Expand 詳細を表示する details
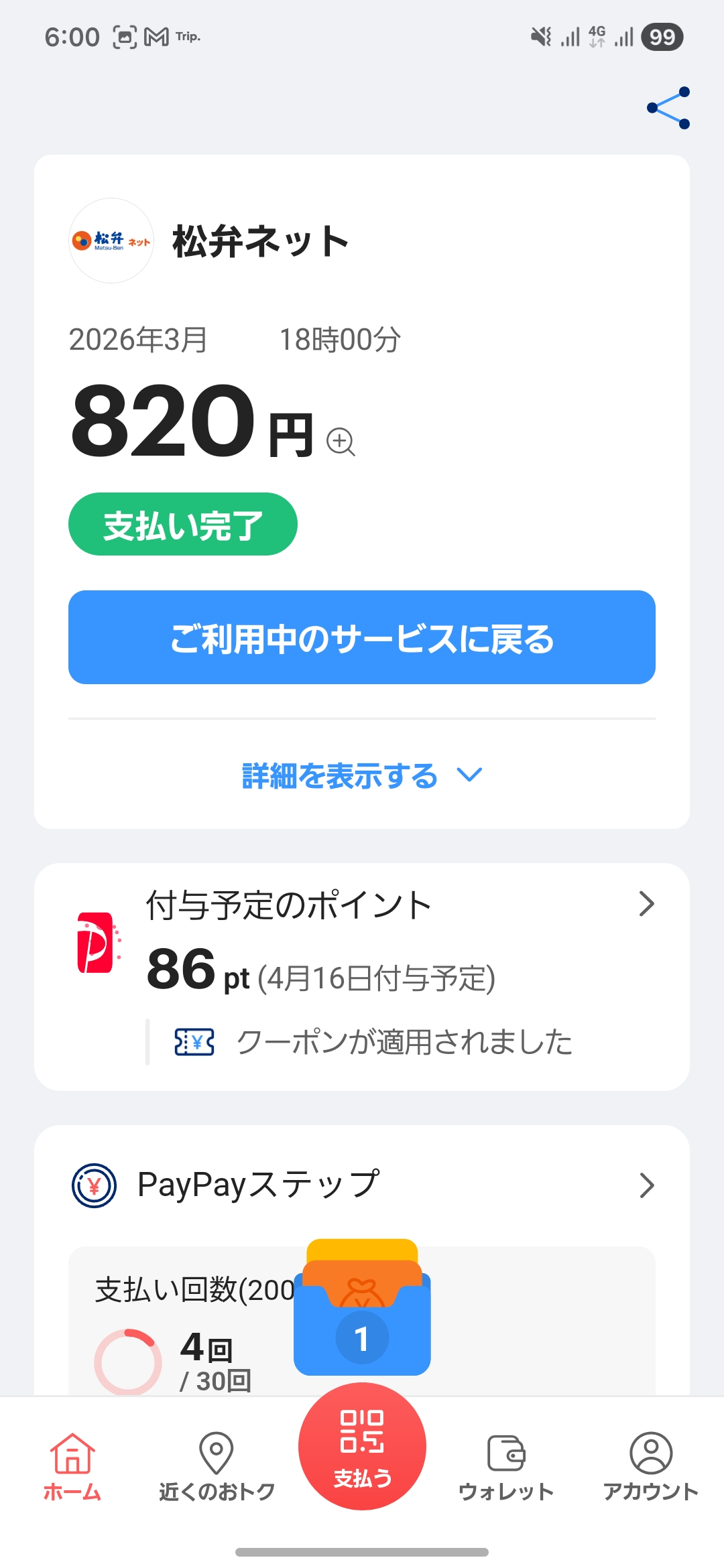The width and height of the screenshot is (724, 1568). point(362,775)
